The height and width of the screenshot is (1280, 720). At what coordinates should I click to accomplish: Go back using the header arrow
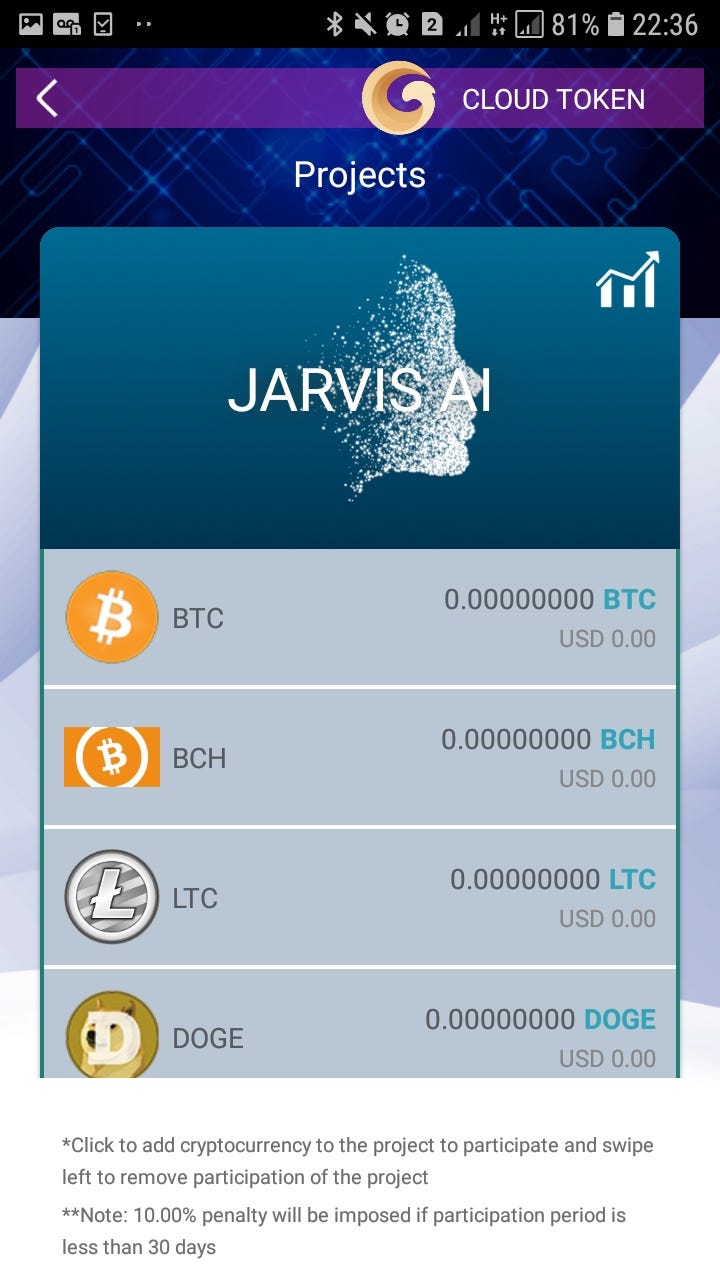[x=47, y=98]
